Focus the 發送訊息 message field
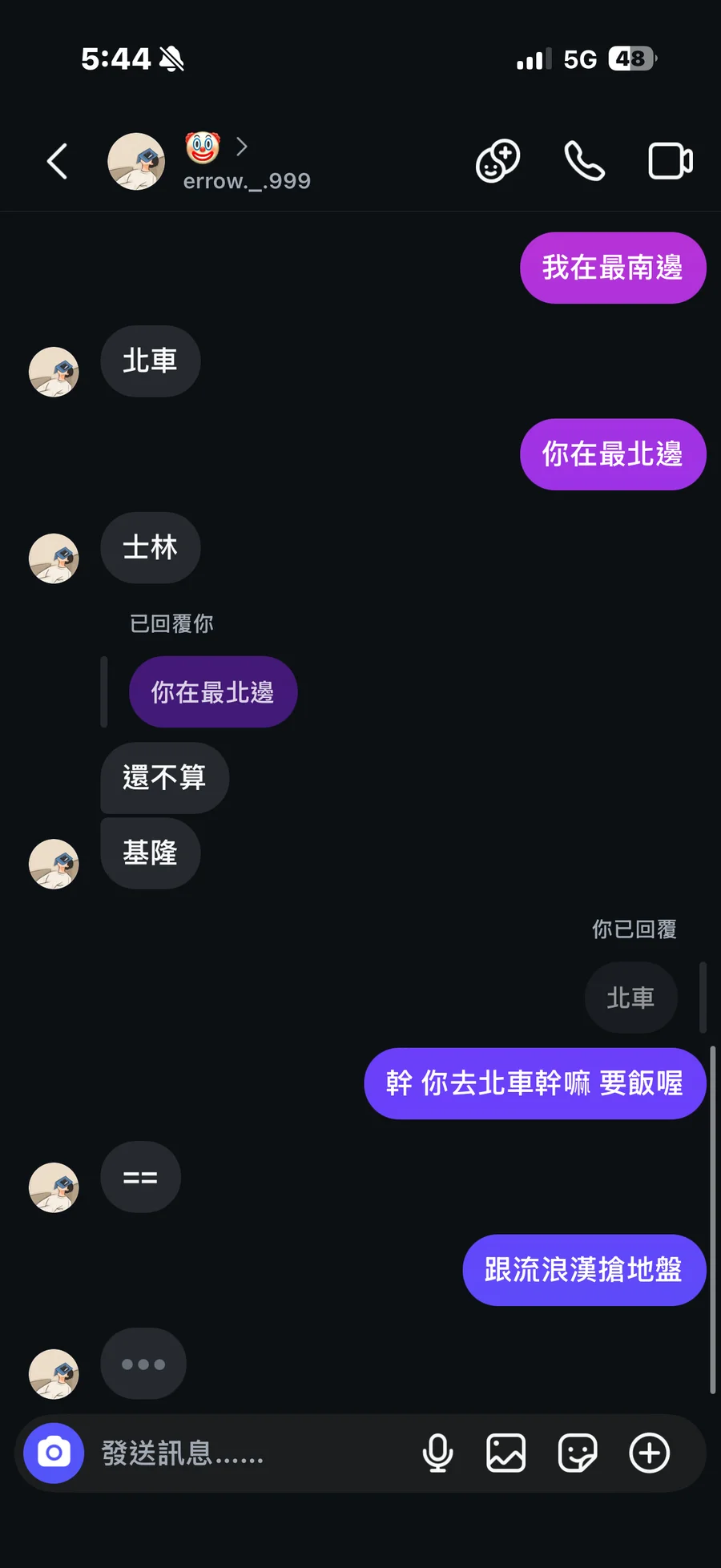The width and height of the screenshot is (721, 1568). click(x=240, y=1453)
